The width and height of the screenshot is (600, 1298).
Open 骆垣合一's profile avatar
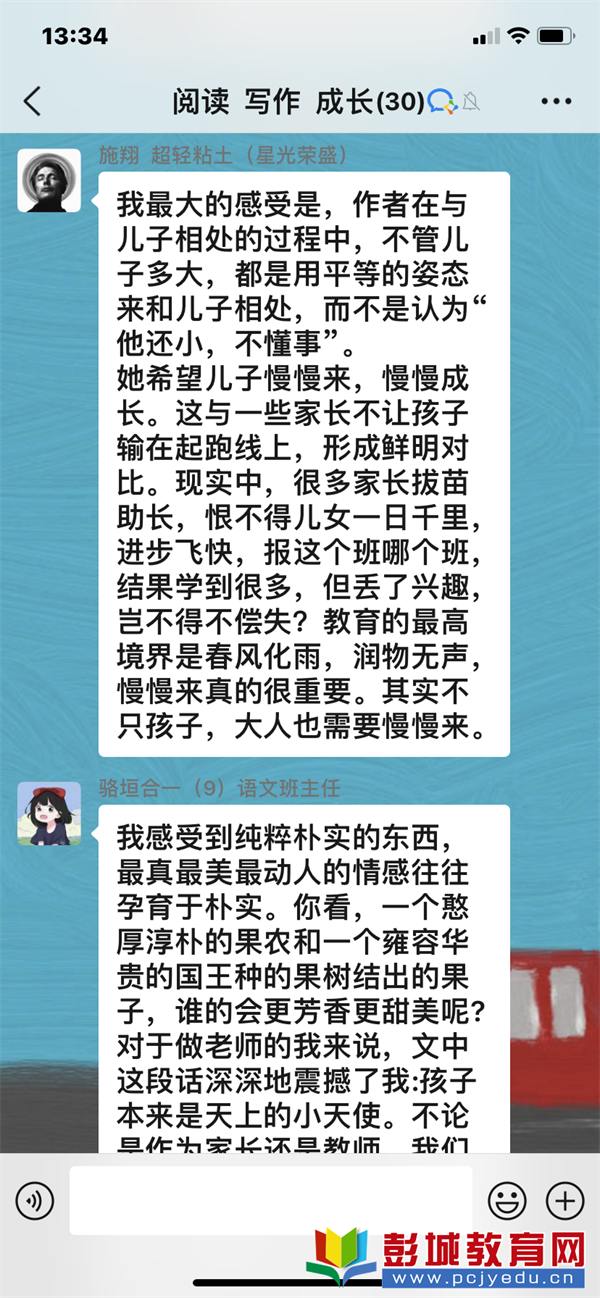(49, 813)
